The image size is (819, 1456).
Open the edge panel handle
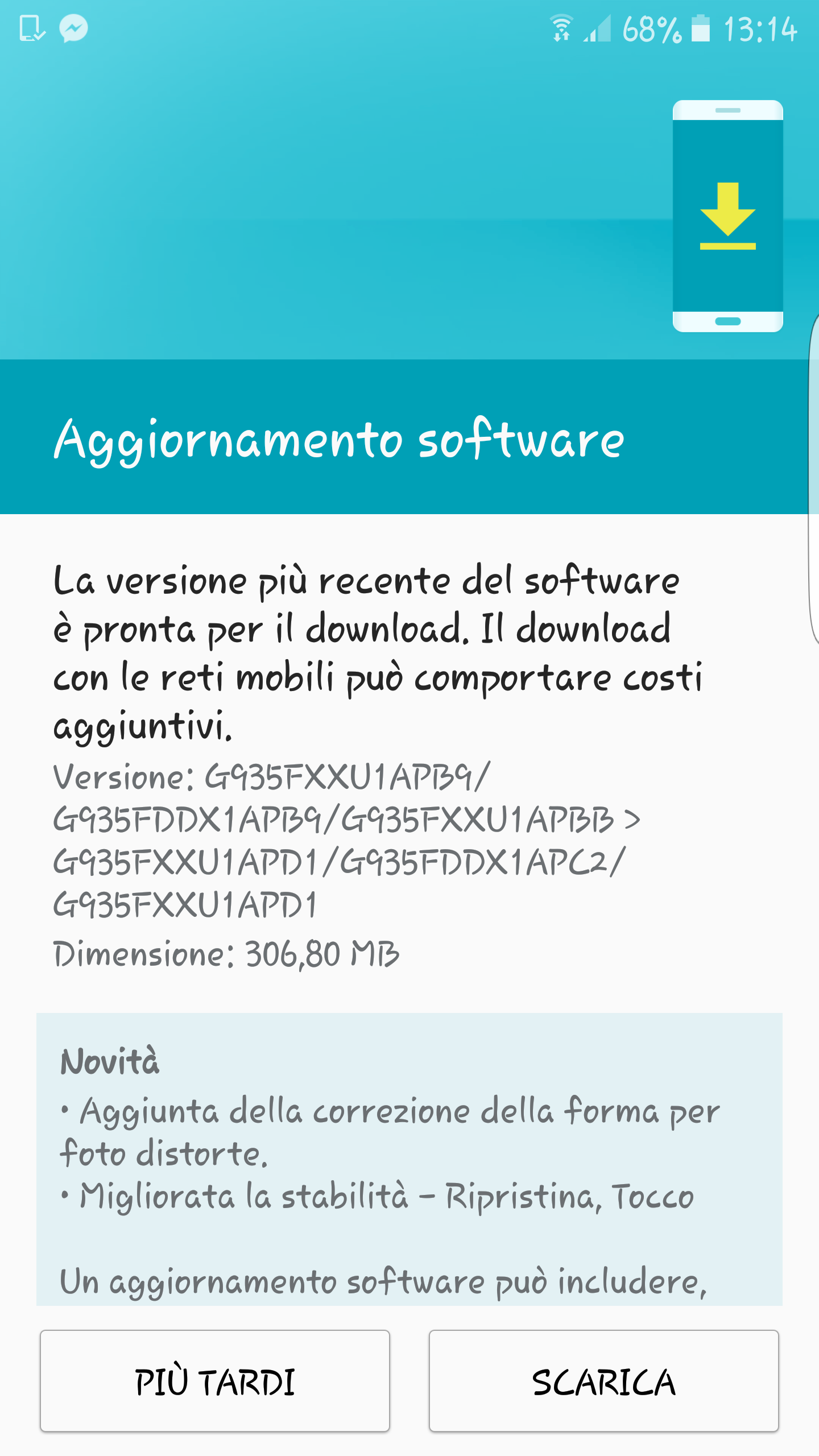813,478
